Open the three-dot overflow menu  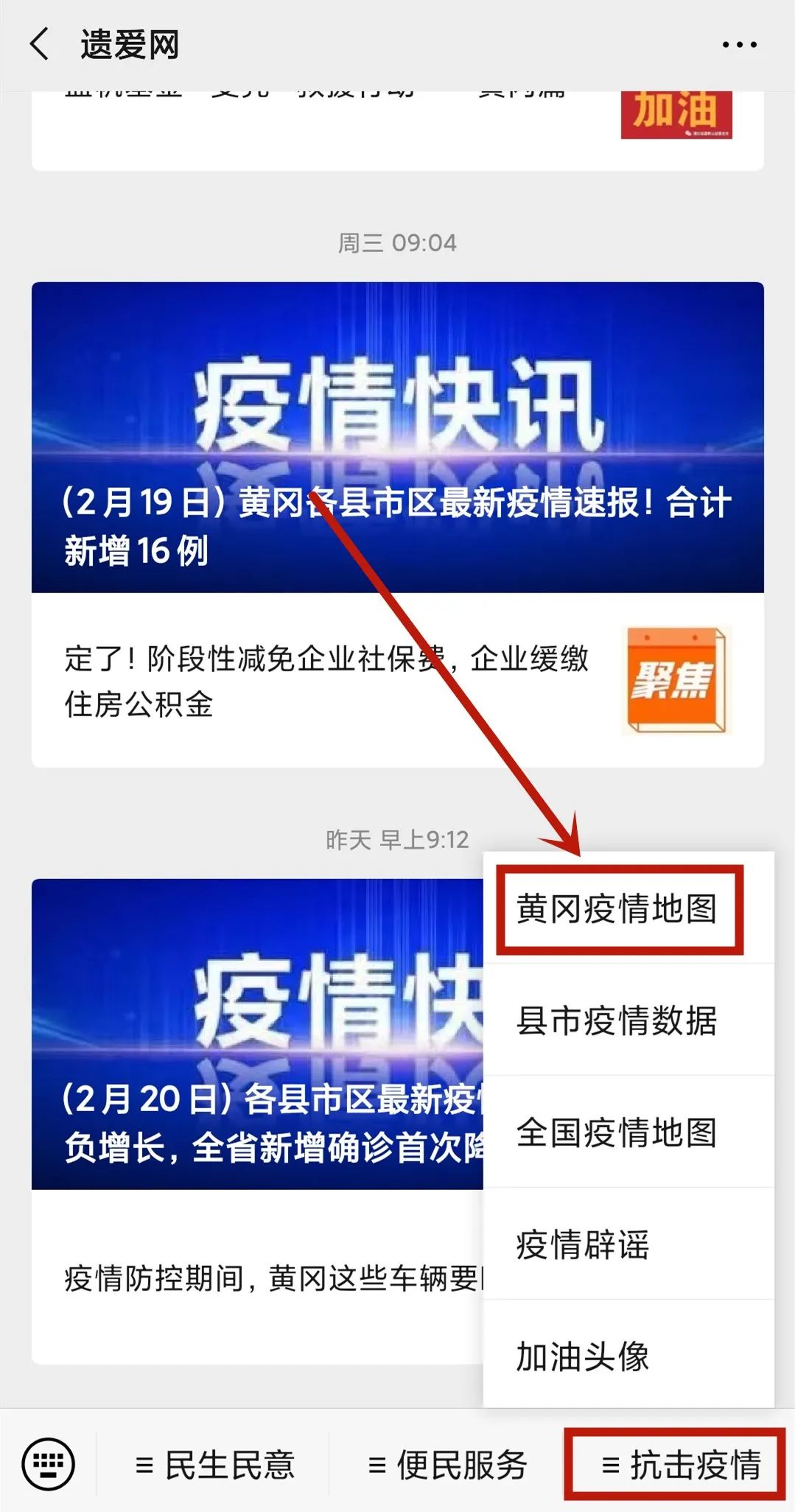point(739,45)
